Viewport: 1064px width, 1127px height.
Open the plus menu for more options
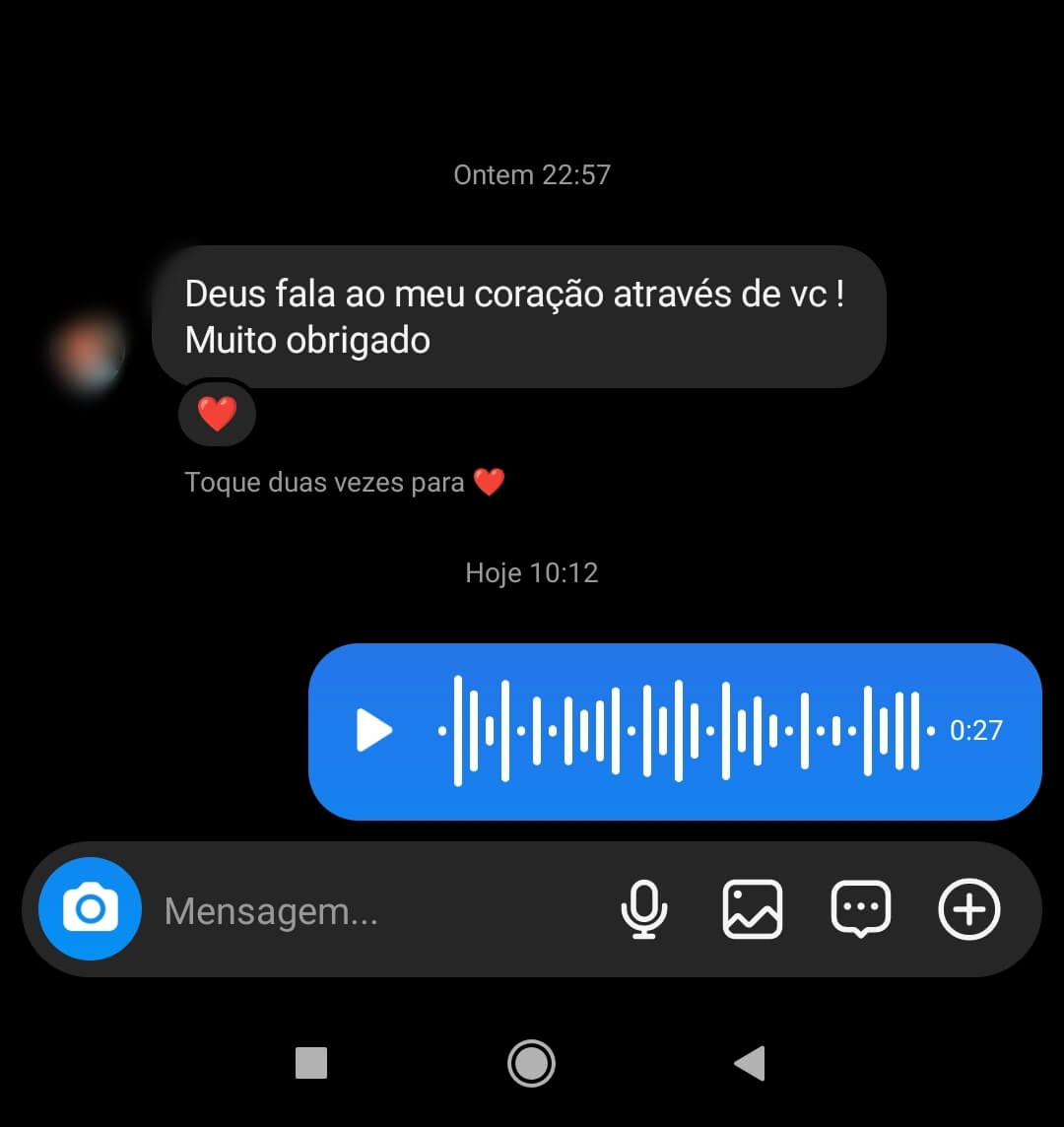(968, 908)
